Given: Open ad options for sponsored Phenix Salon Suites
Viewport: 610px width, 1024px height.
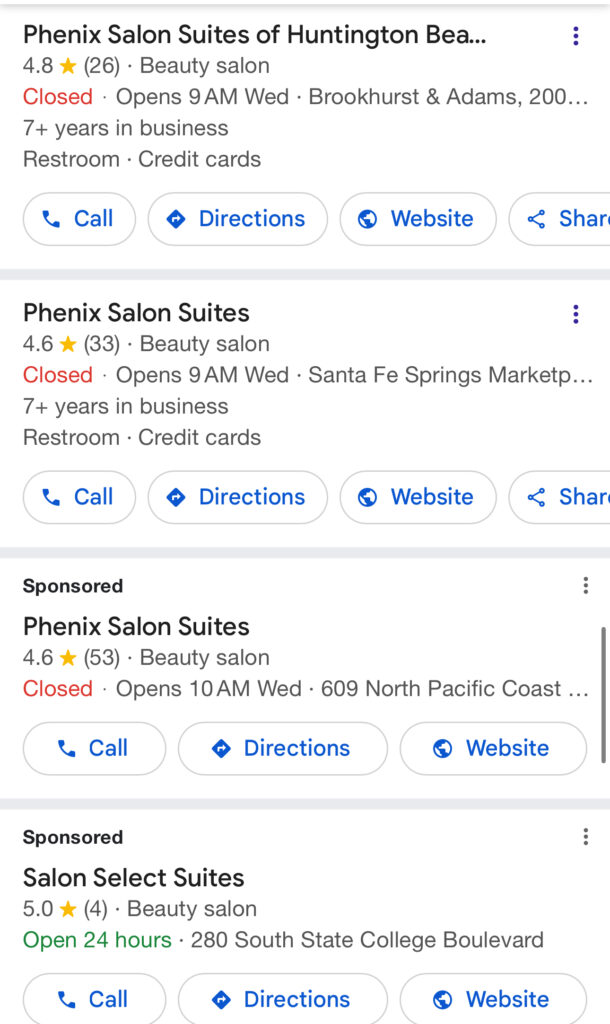Looking at the screenshot, I should pyautogui.click(x=585, y=585).
